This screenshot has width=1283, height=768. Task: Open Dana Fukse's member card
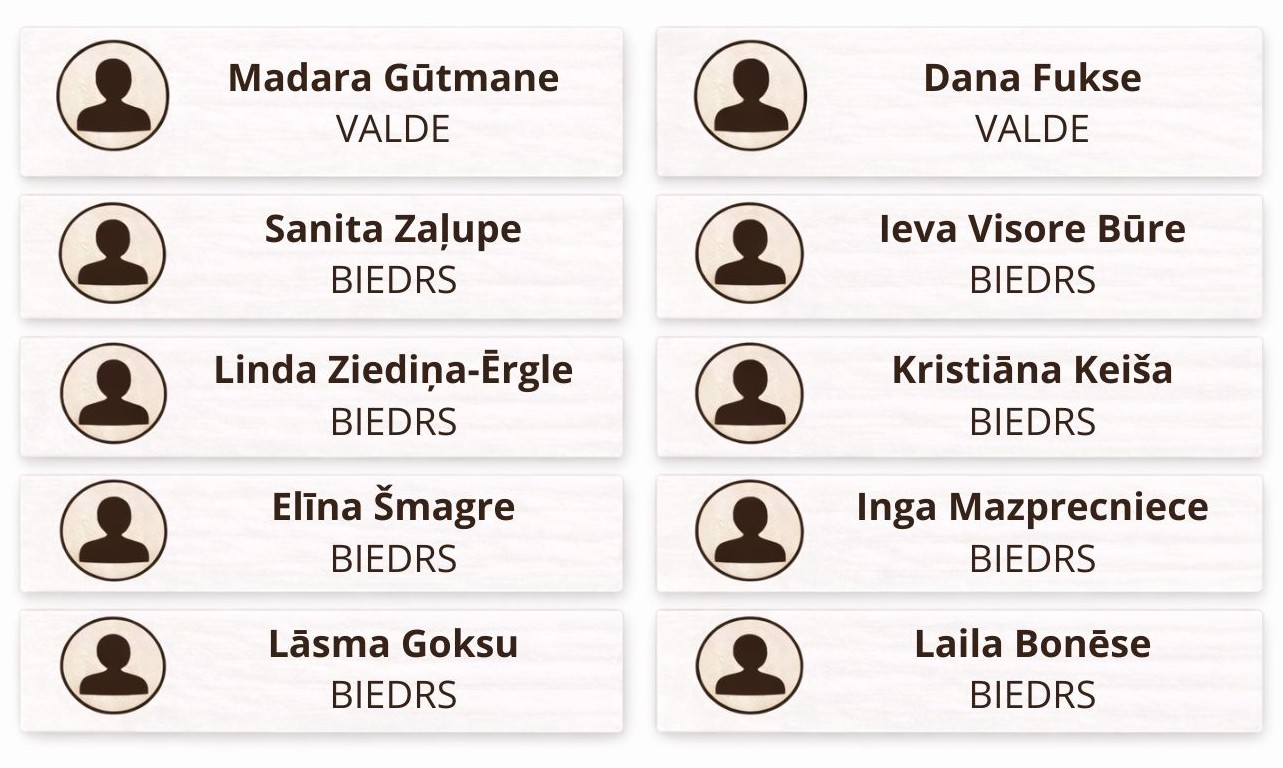point(959,102)
